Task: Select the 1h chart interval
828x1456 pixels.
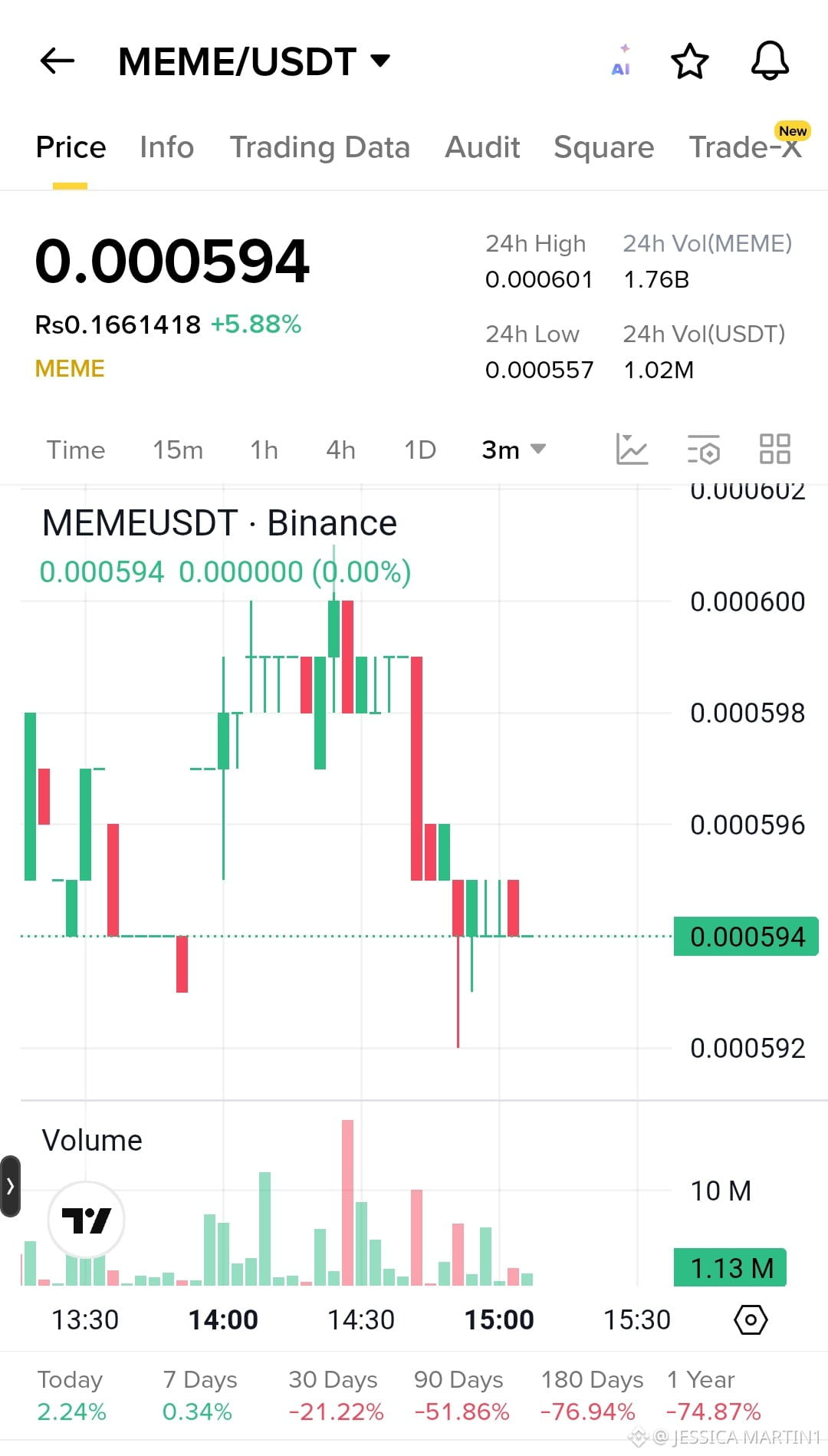Action: tap(264, 450)
